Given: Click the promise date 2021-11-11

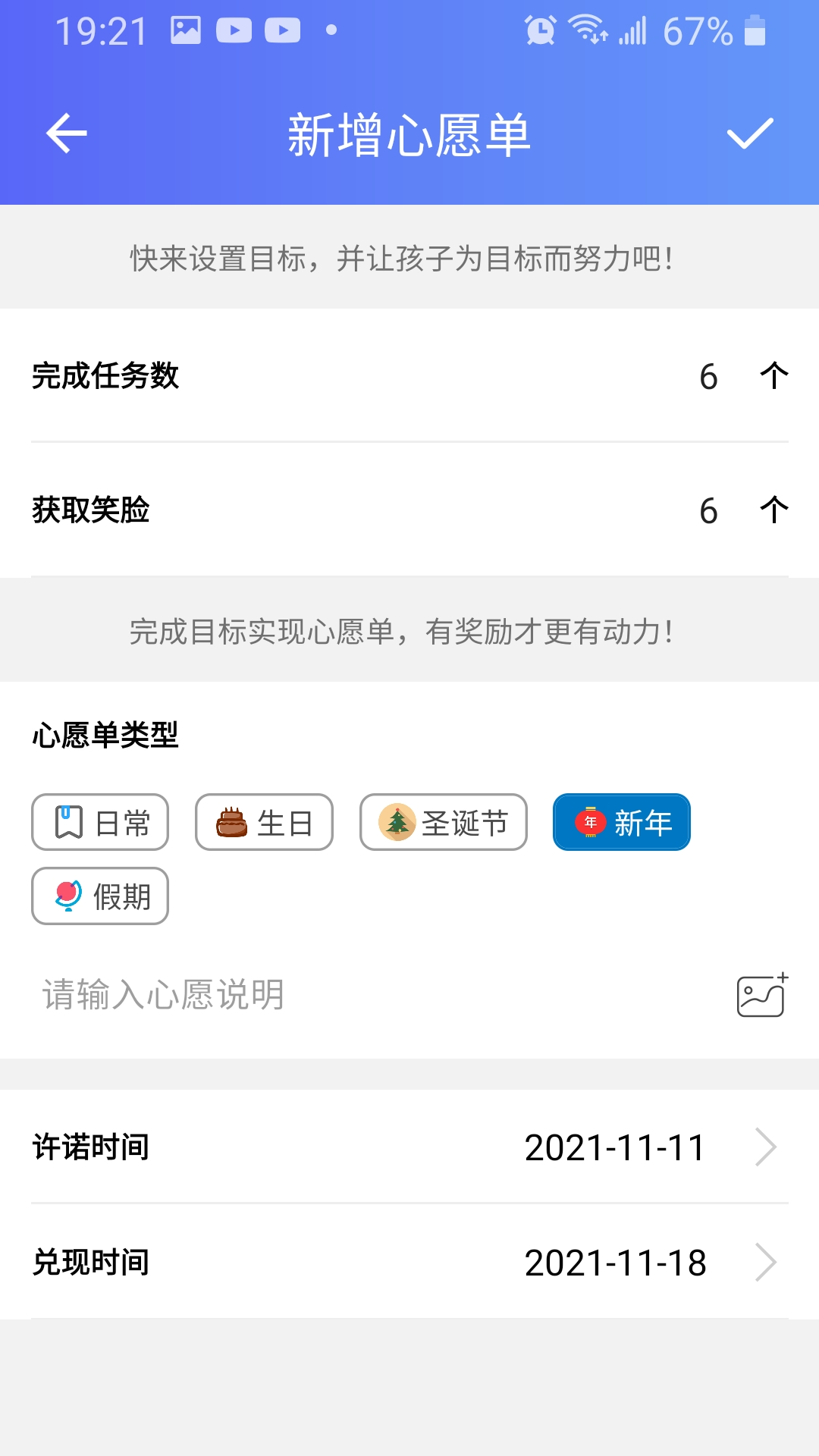Looking at the screenshot, I should (x=616, y=1147).
